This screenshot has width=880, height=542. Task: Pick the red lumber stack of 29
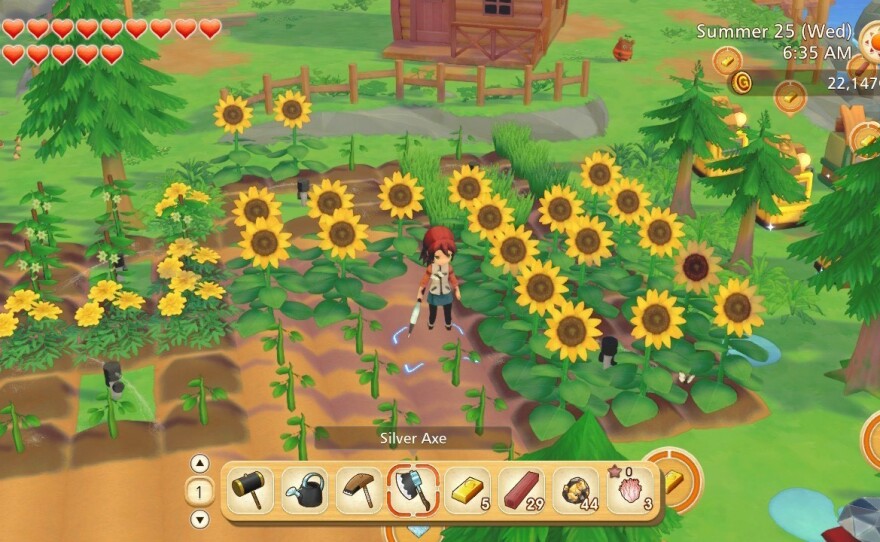click(x=521, y=490)
